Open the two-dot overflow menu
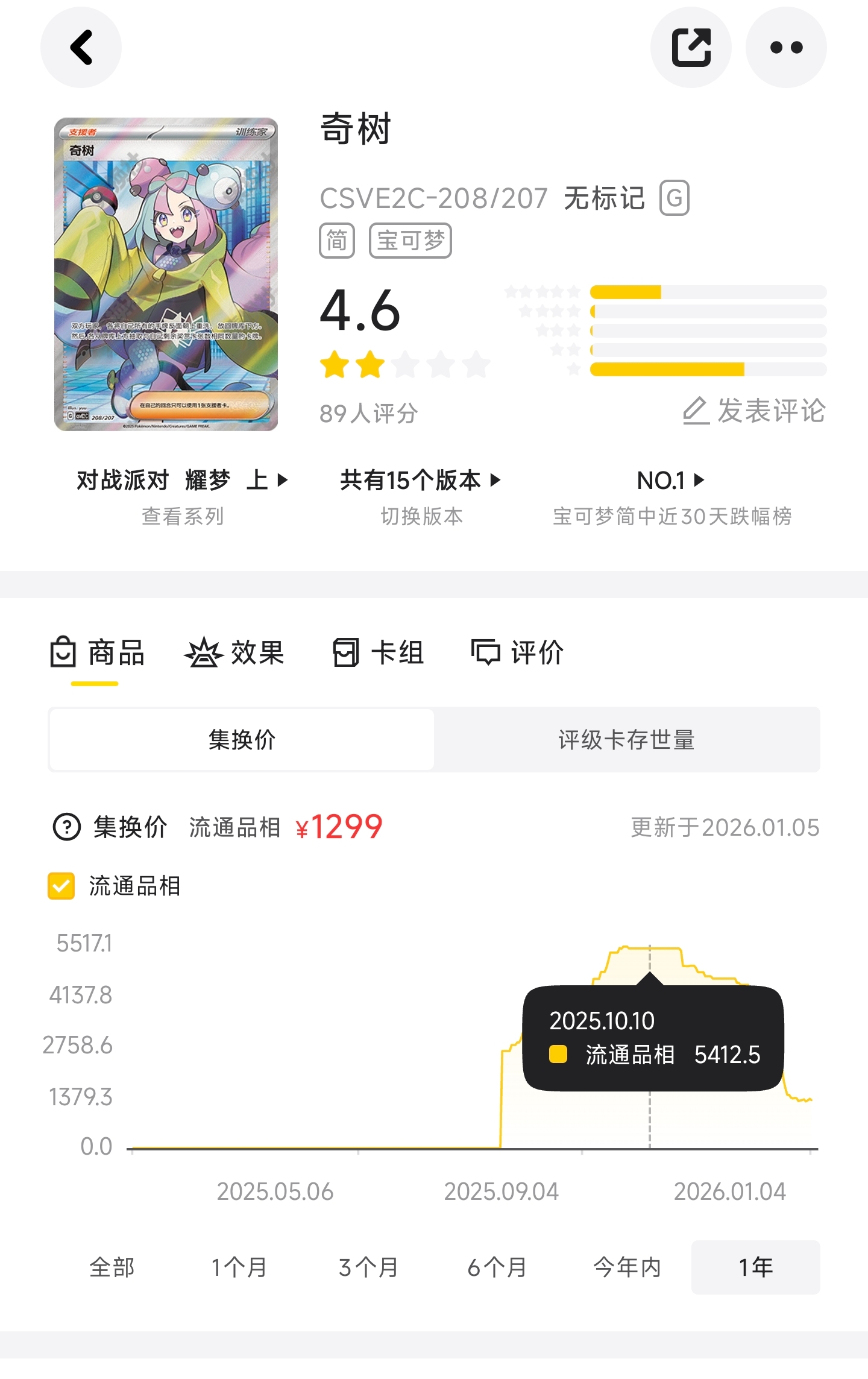Image resolution: width=868 pixels, height=1379 pixels. (786, 48)
